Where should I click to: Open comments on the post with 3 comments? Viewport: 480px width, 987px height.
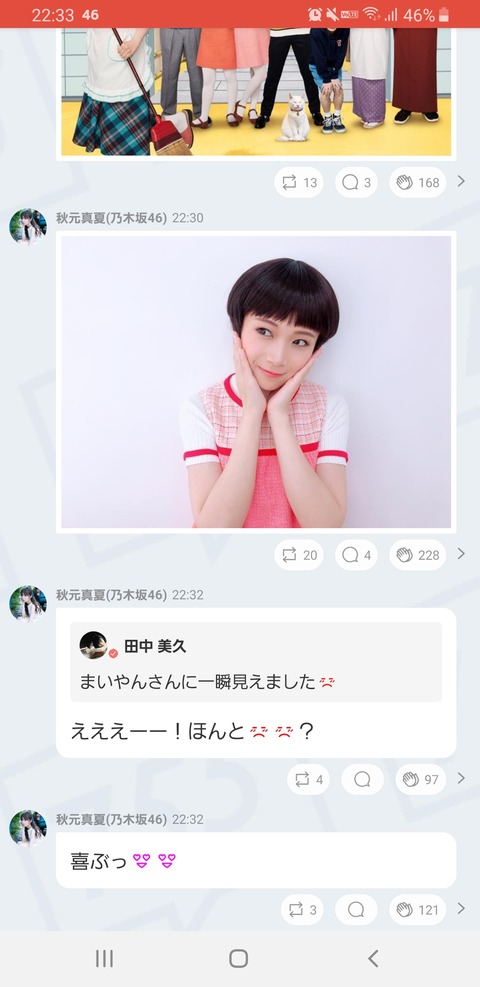pyautogui.click(x=357, y=183)
